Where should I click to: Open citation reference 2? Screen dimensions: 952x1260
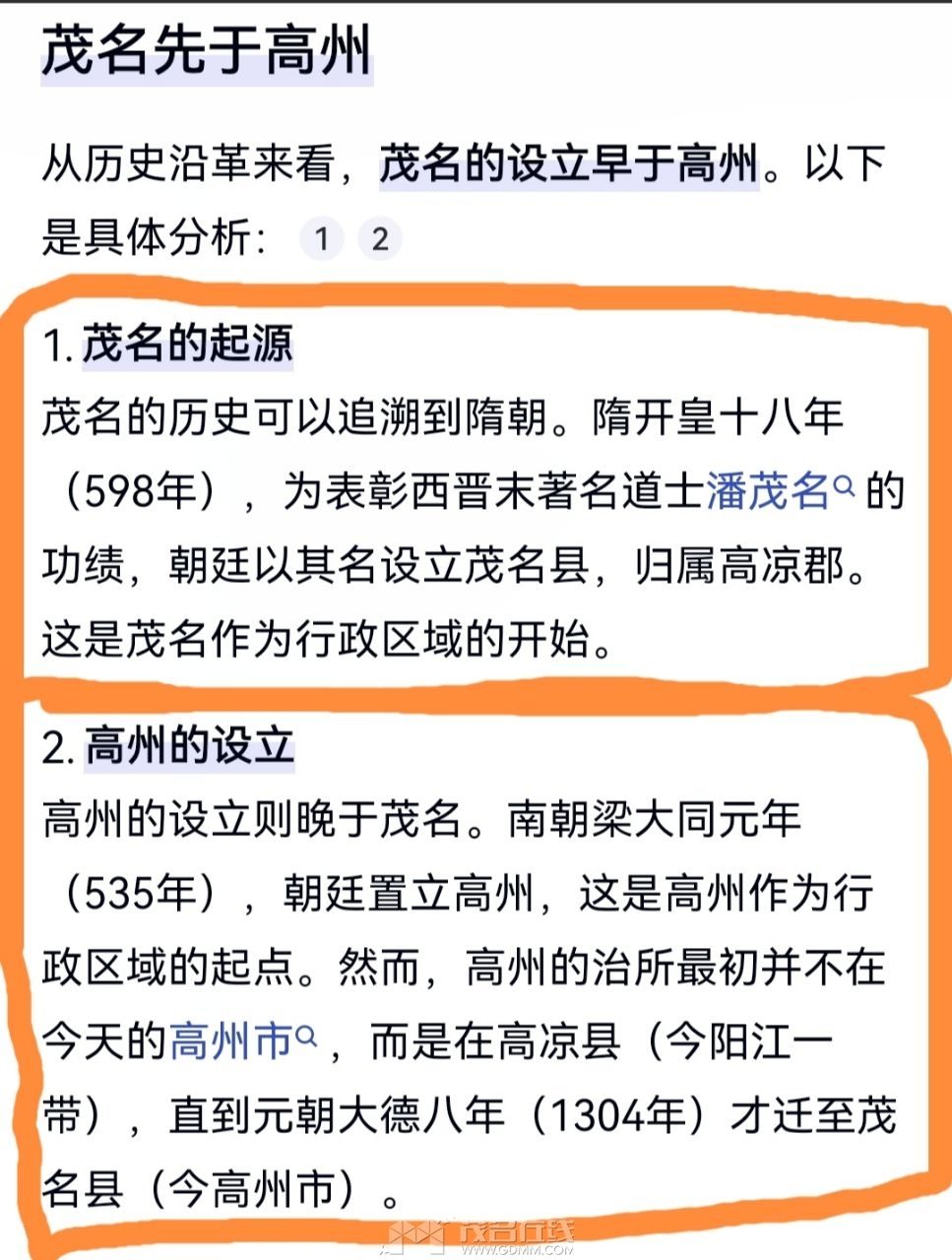click(380, 238)
